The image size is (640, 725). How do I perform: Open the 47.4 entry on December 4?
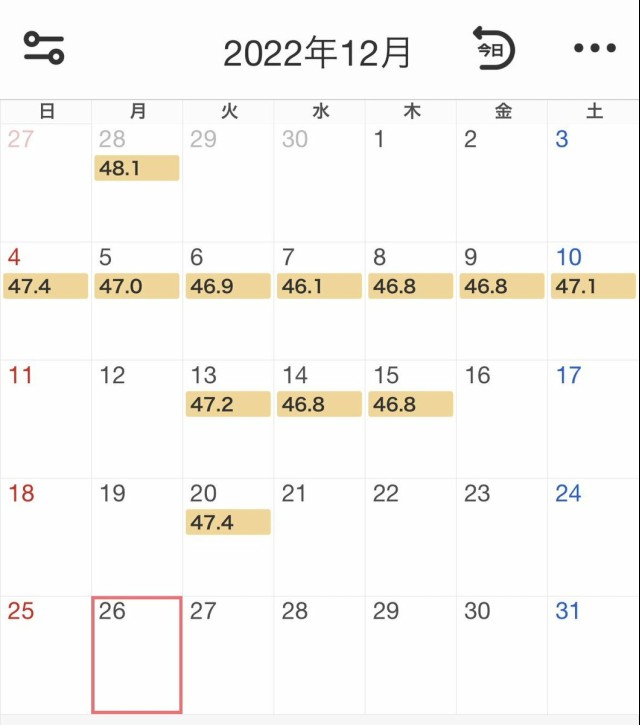tap(46, 286)
